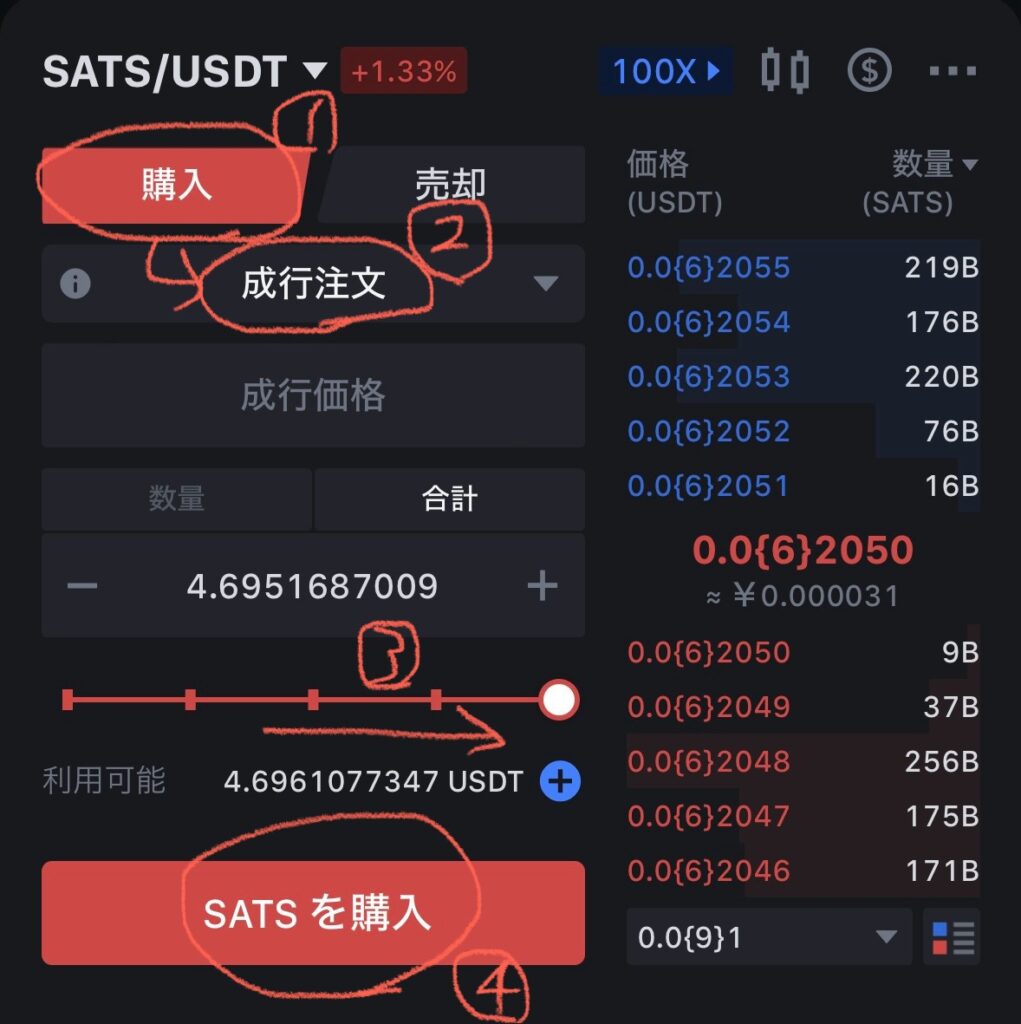Decrease the amount with the minus button
Screen dimensions: 1021x1024
pyautogui.click(x=82, y=585)
